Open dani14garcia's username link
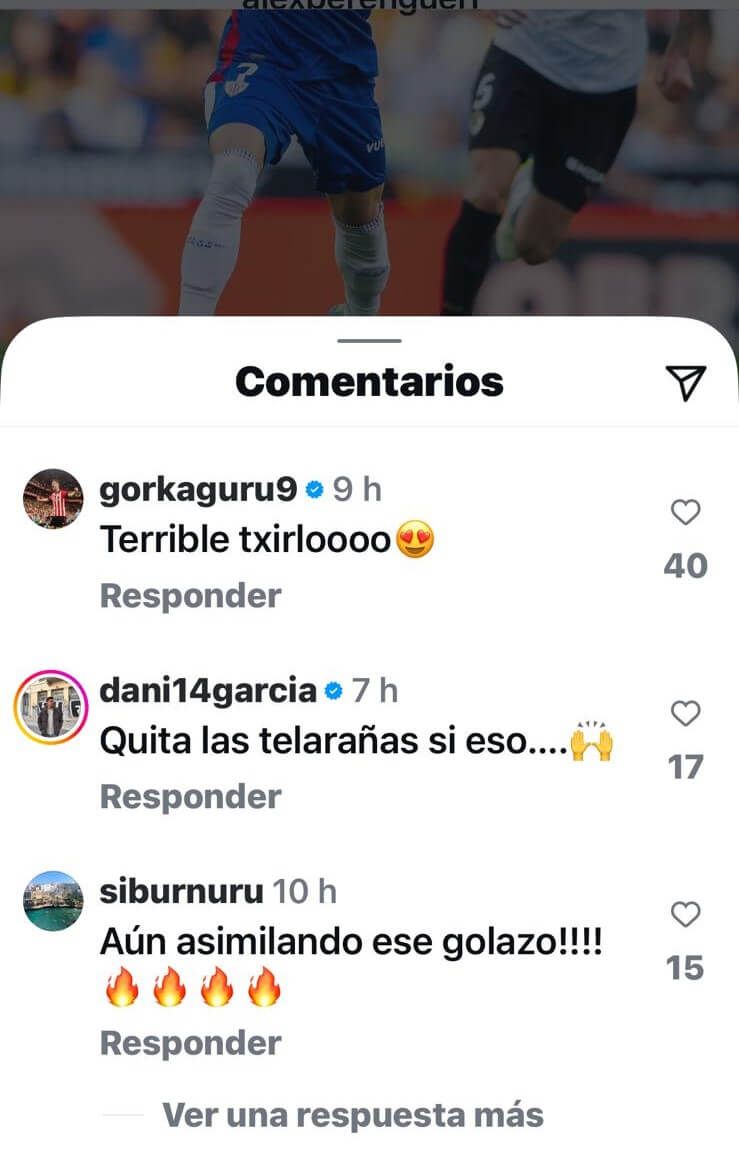739x1150 pixels. point(206,690)
